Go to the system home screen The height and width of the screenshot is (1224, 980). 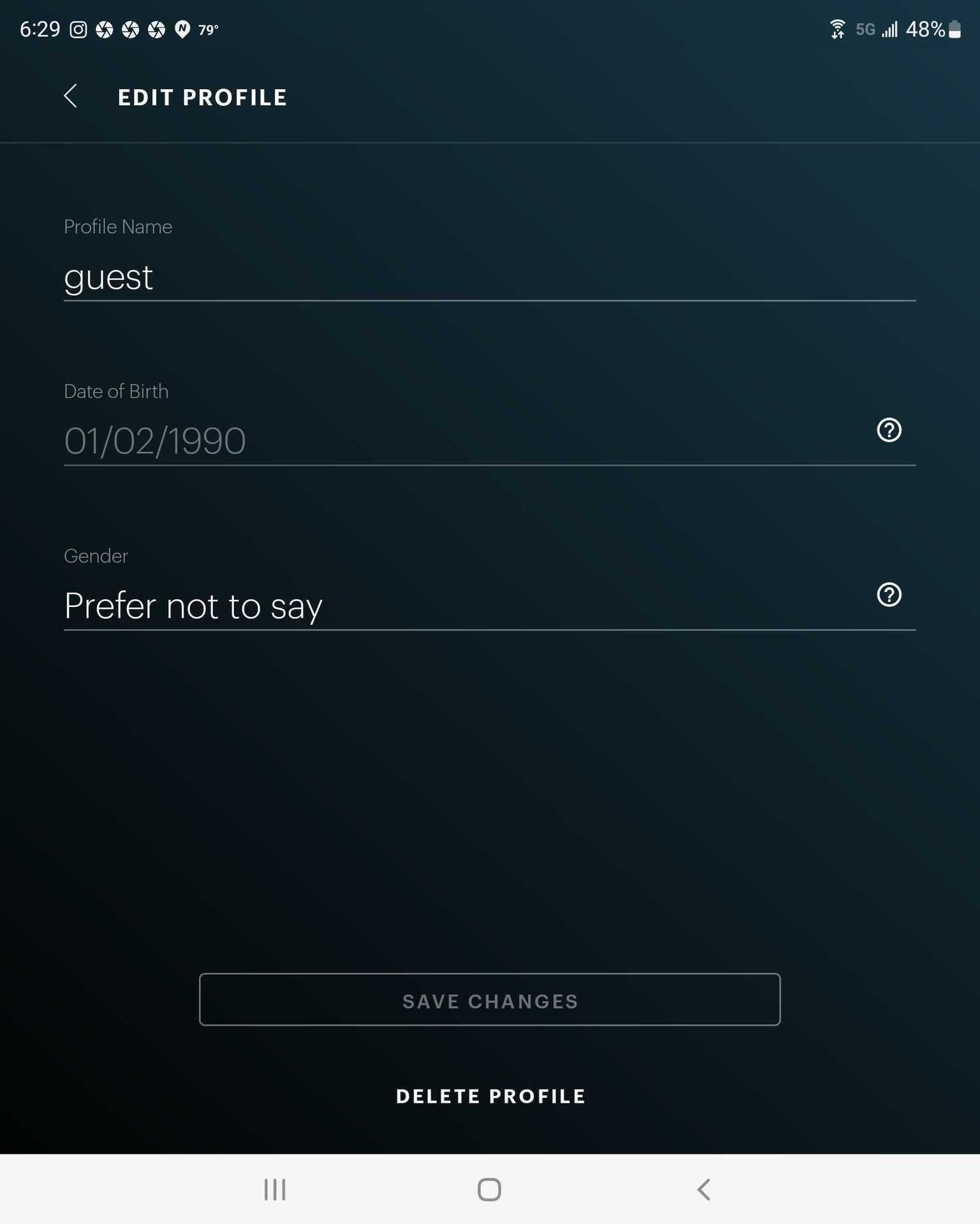(489, 1189)
